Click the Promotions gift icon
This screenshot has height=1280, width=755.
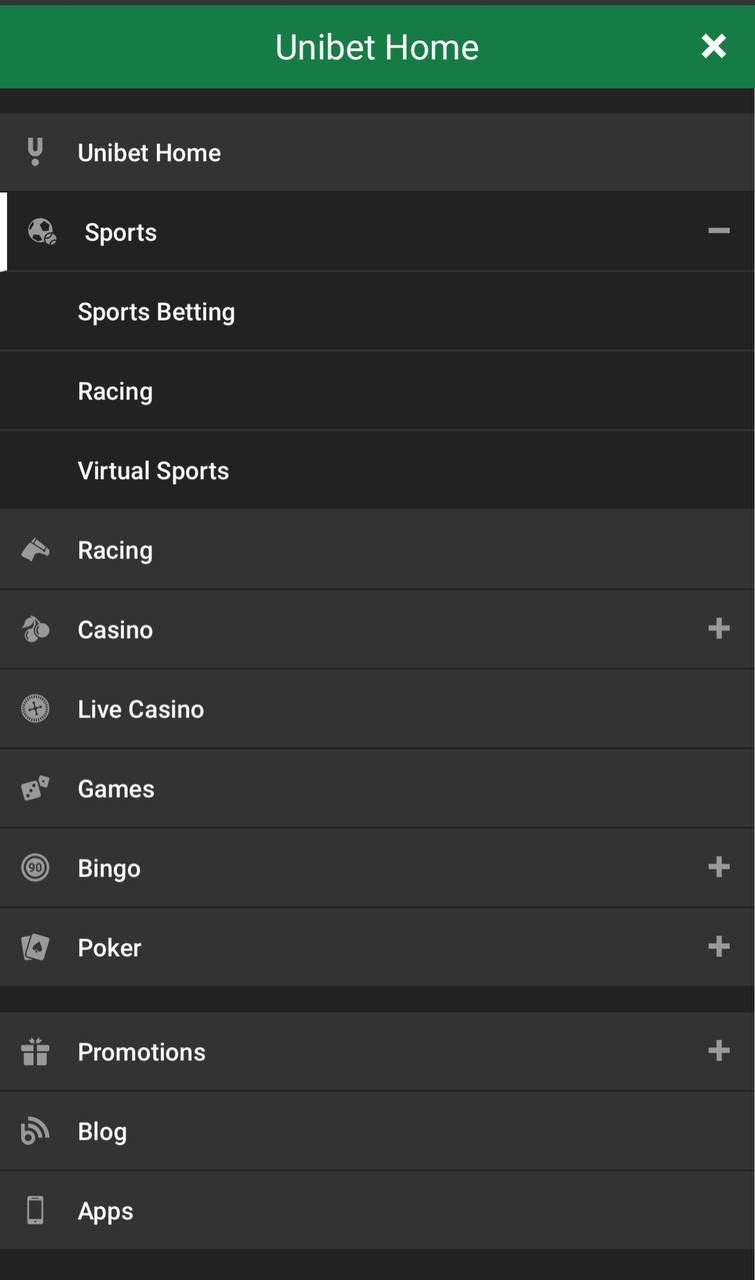[36, 1051]
